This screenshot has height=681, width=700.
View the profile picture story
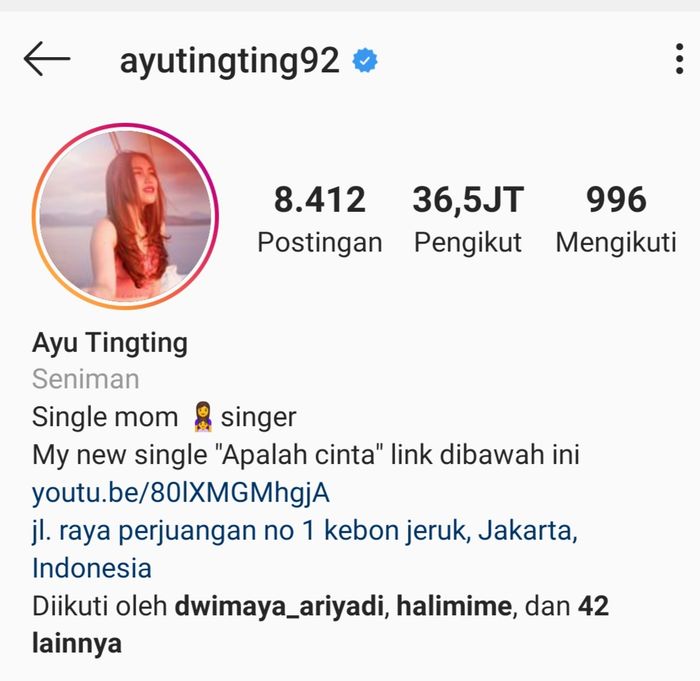(x=126, y=216)
